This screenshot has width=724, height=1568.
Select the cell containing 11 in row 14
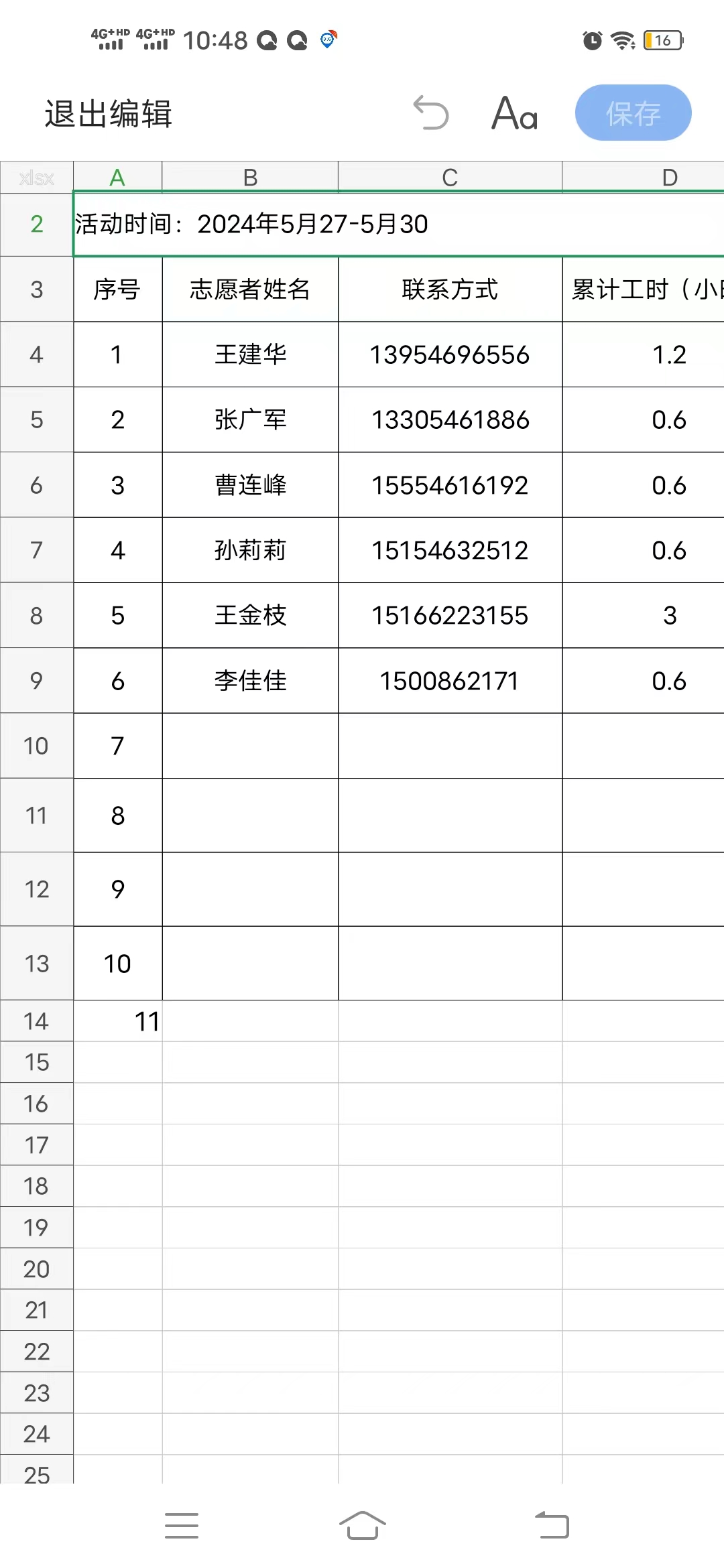coord(117,1021)
